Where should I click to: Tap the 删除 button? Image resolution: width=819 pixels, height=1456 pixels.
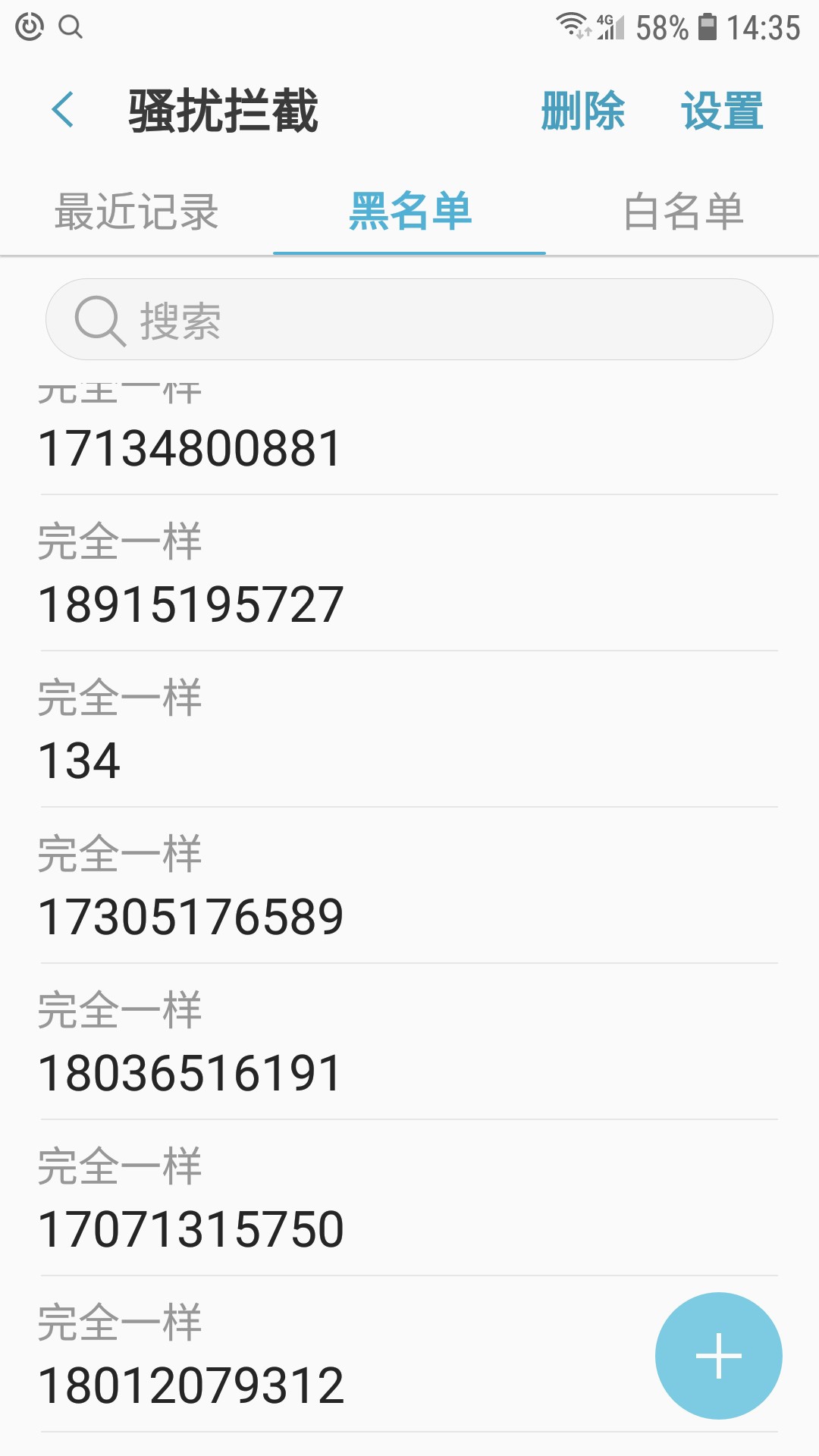pos(582,111)
